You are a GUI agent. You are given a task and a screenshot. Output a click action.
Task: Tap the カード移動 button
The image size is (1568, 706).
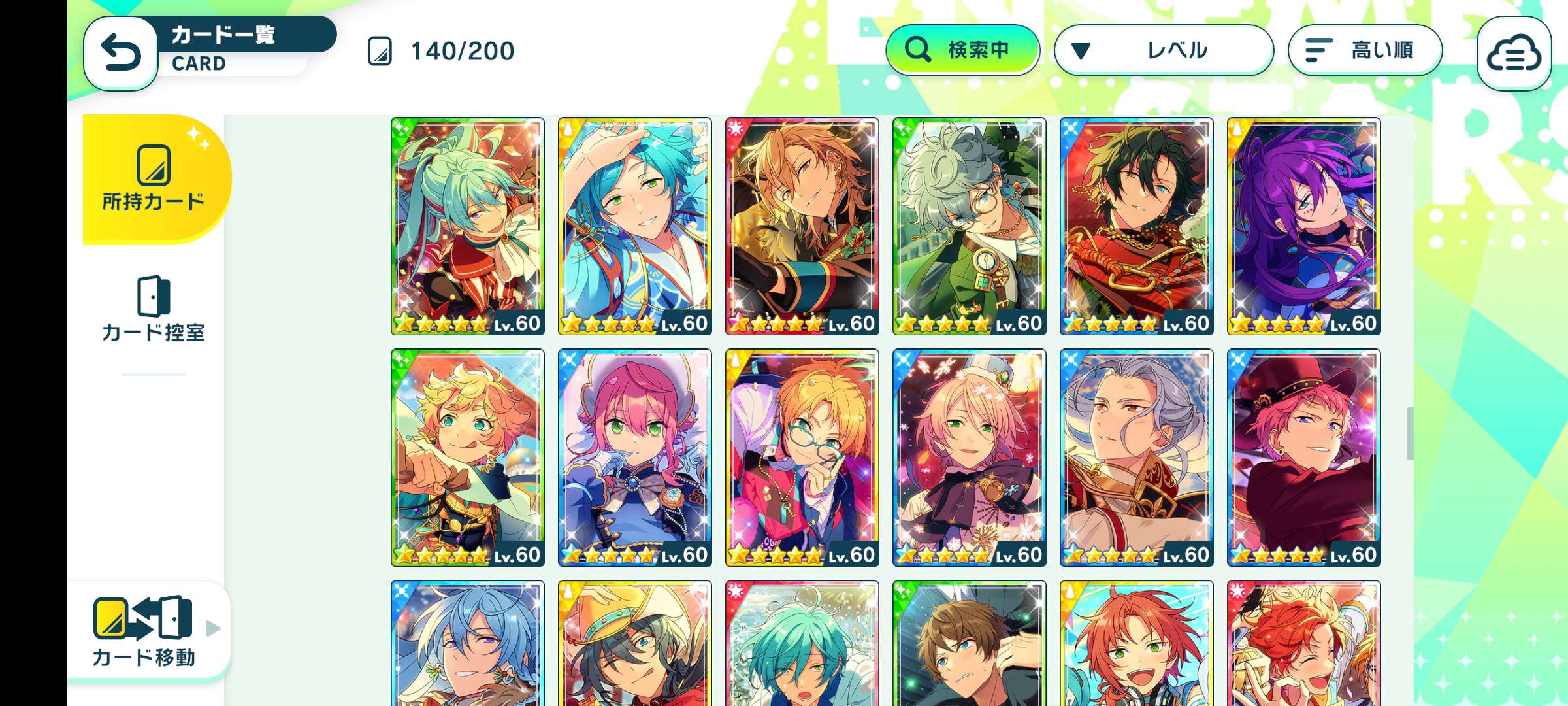tap(145, 631)
